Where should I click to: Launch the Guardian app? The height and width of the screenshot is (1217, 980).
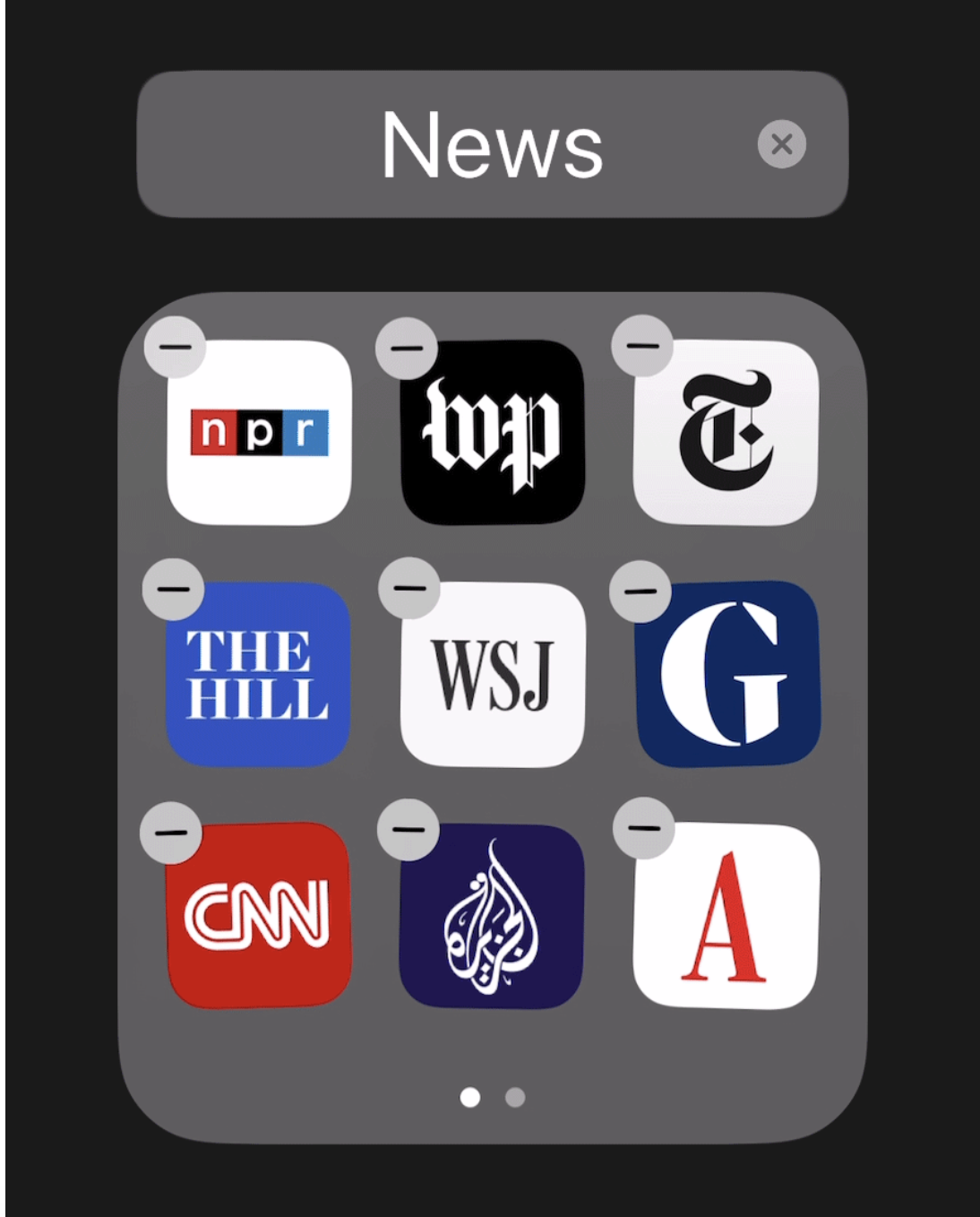(x=727, y=674)
